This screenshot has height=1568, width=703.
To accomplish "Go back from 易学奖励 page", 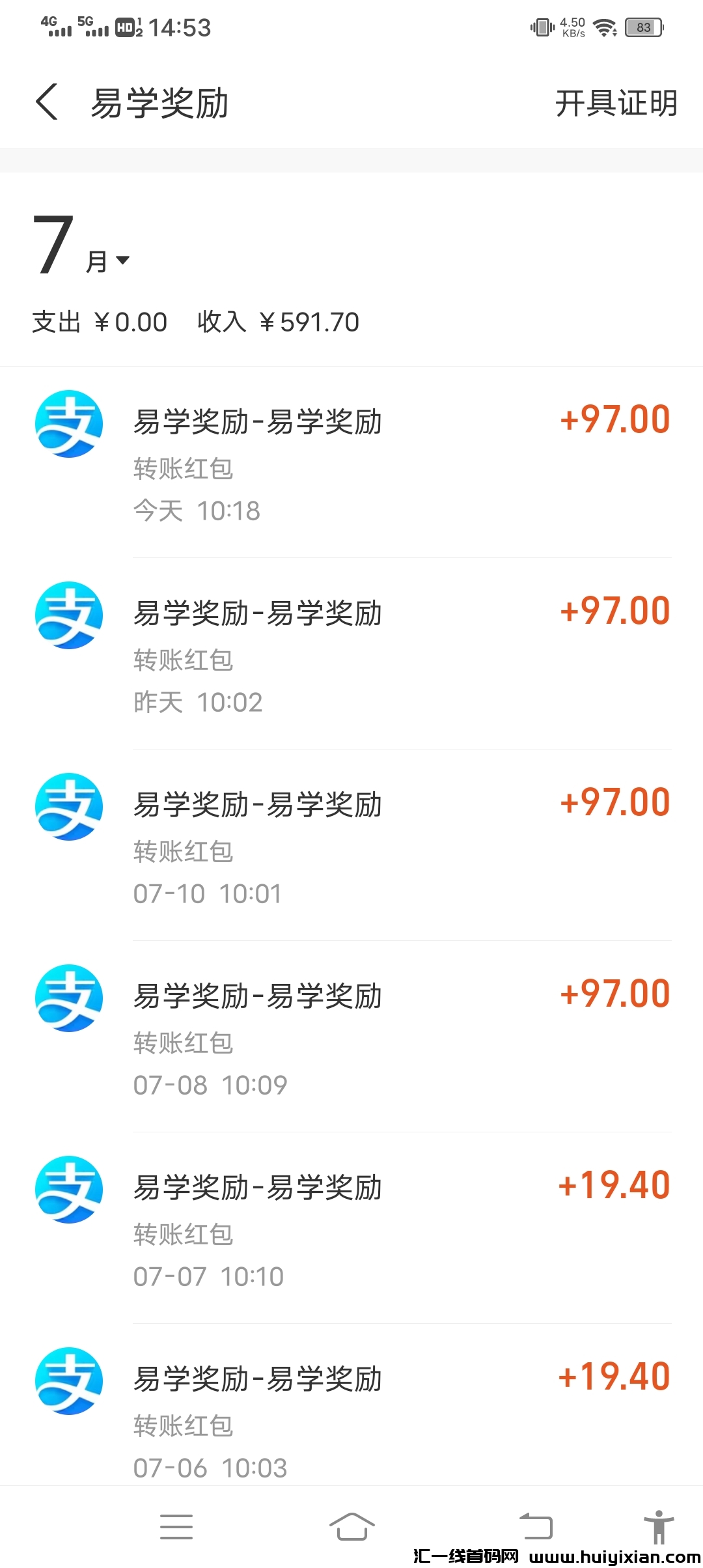I will (47, 102).
